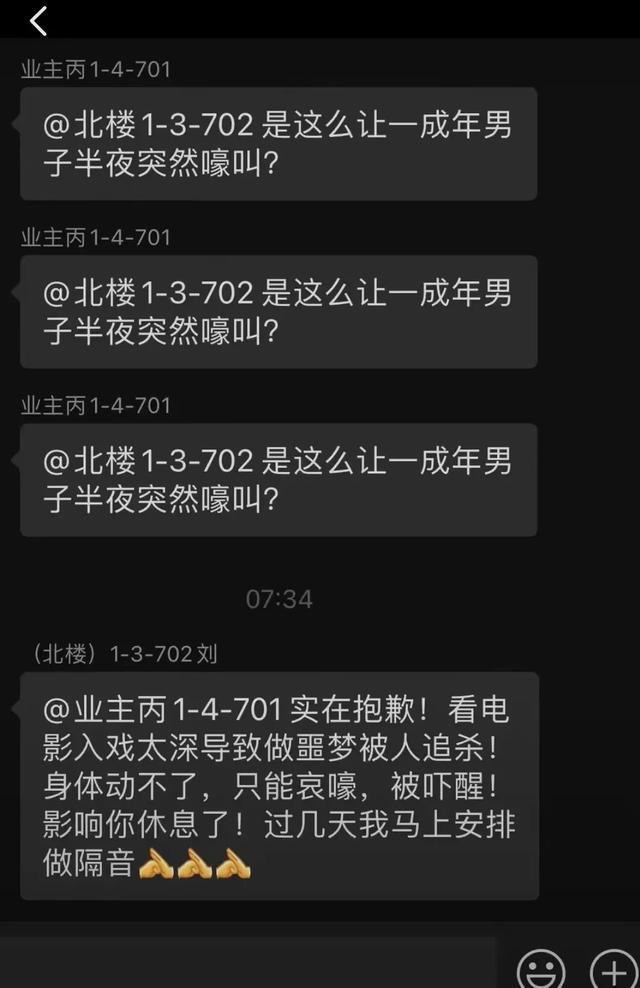Go back from the group chat

pyautogui.click(x=38, y=20)
